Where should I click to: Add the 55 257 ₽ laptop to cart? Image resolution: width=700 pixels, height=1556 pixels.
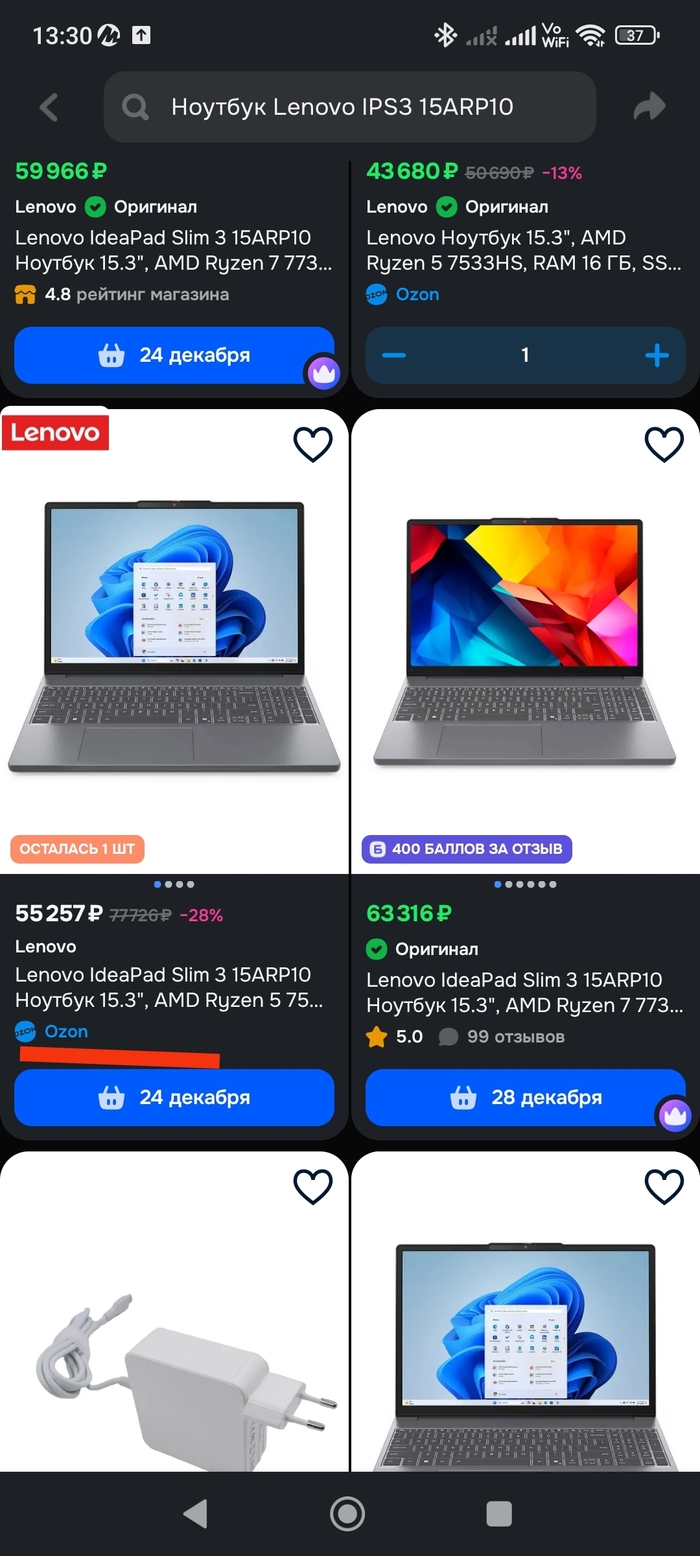(x=174, y=1097)
